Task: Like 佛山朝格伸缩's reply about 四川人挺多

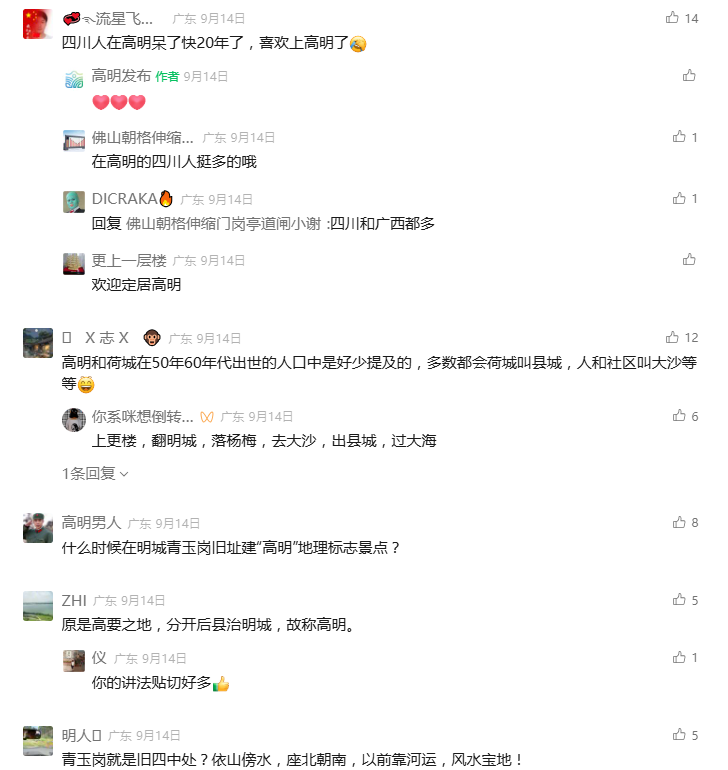Action: click(679, 137)
